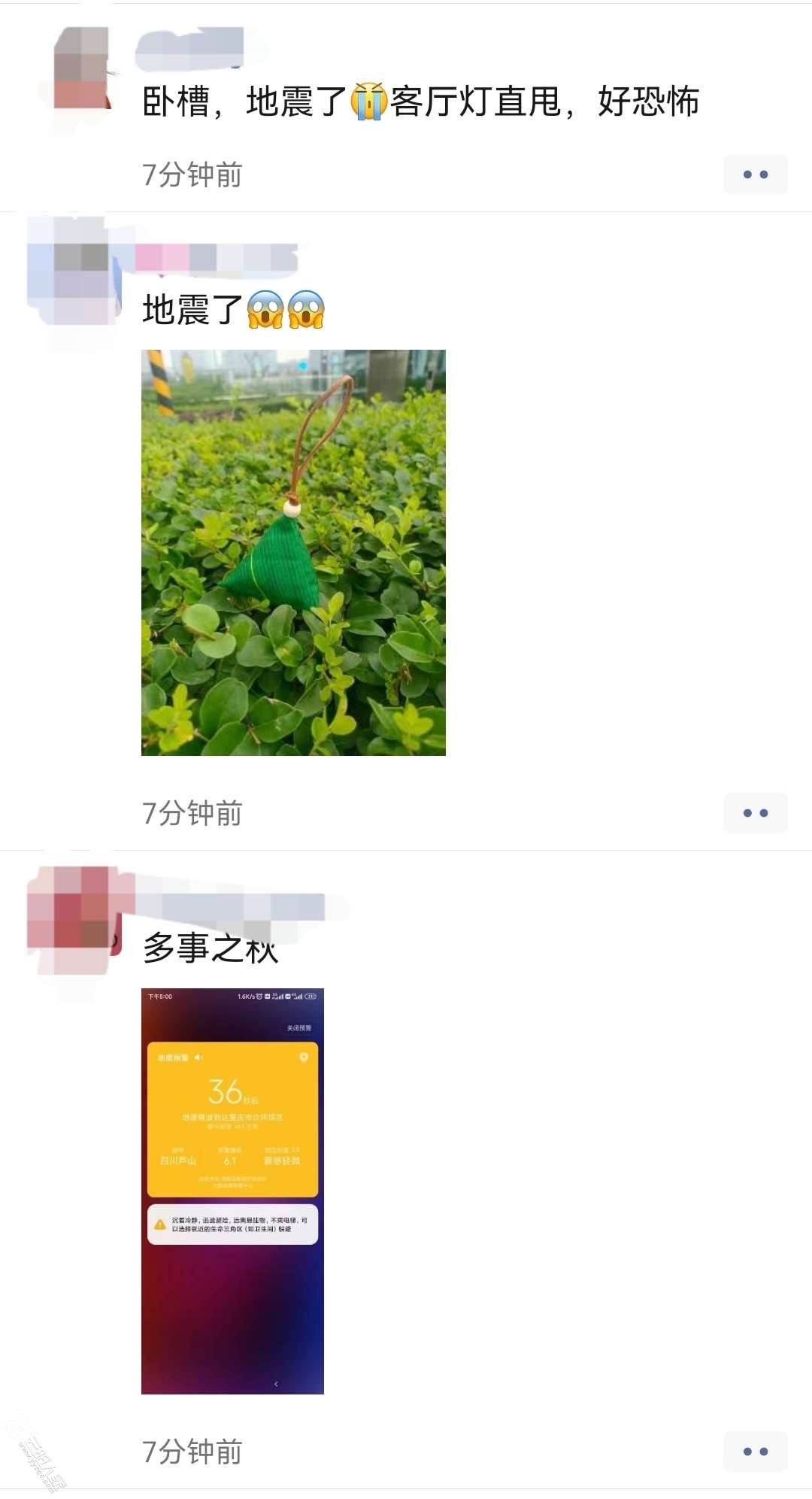Open the earthquake warning screenshot image

[x=232, y=1191]
